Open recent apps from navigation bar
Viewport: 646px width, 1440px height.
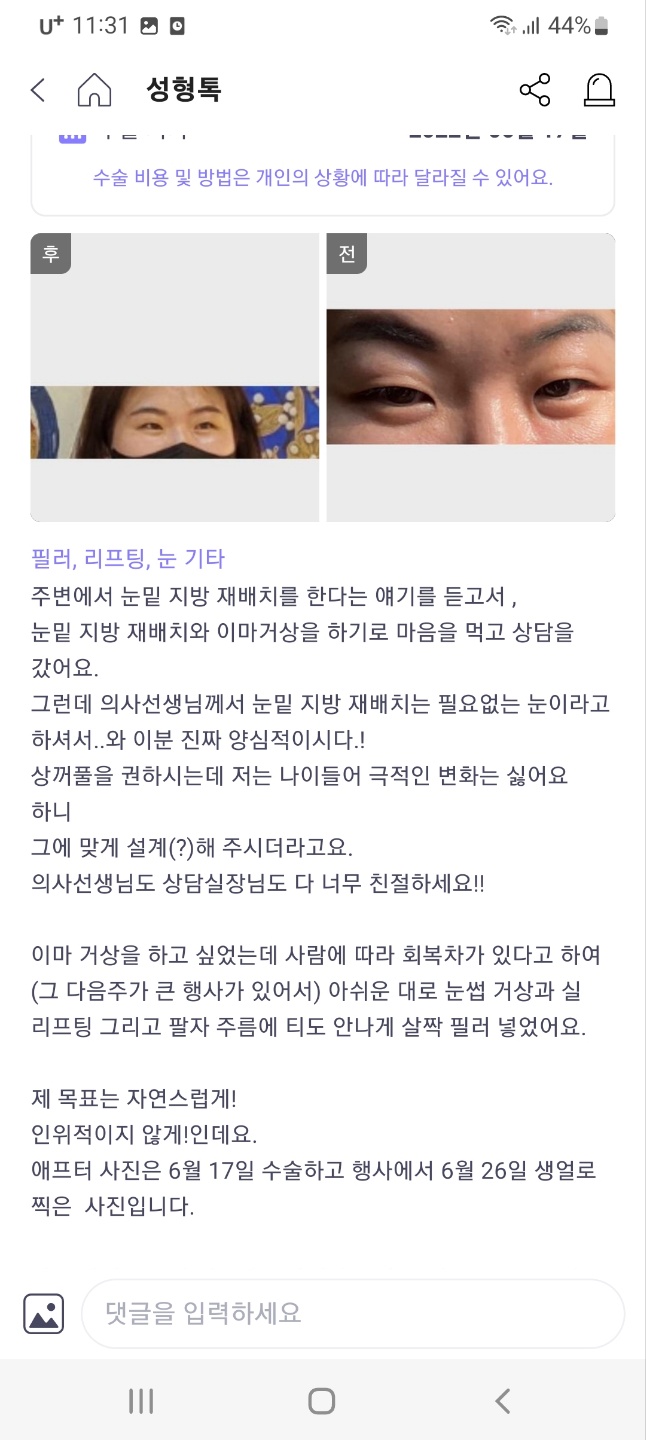click(141, 1401)
